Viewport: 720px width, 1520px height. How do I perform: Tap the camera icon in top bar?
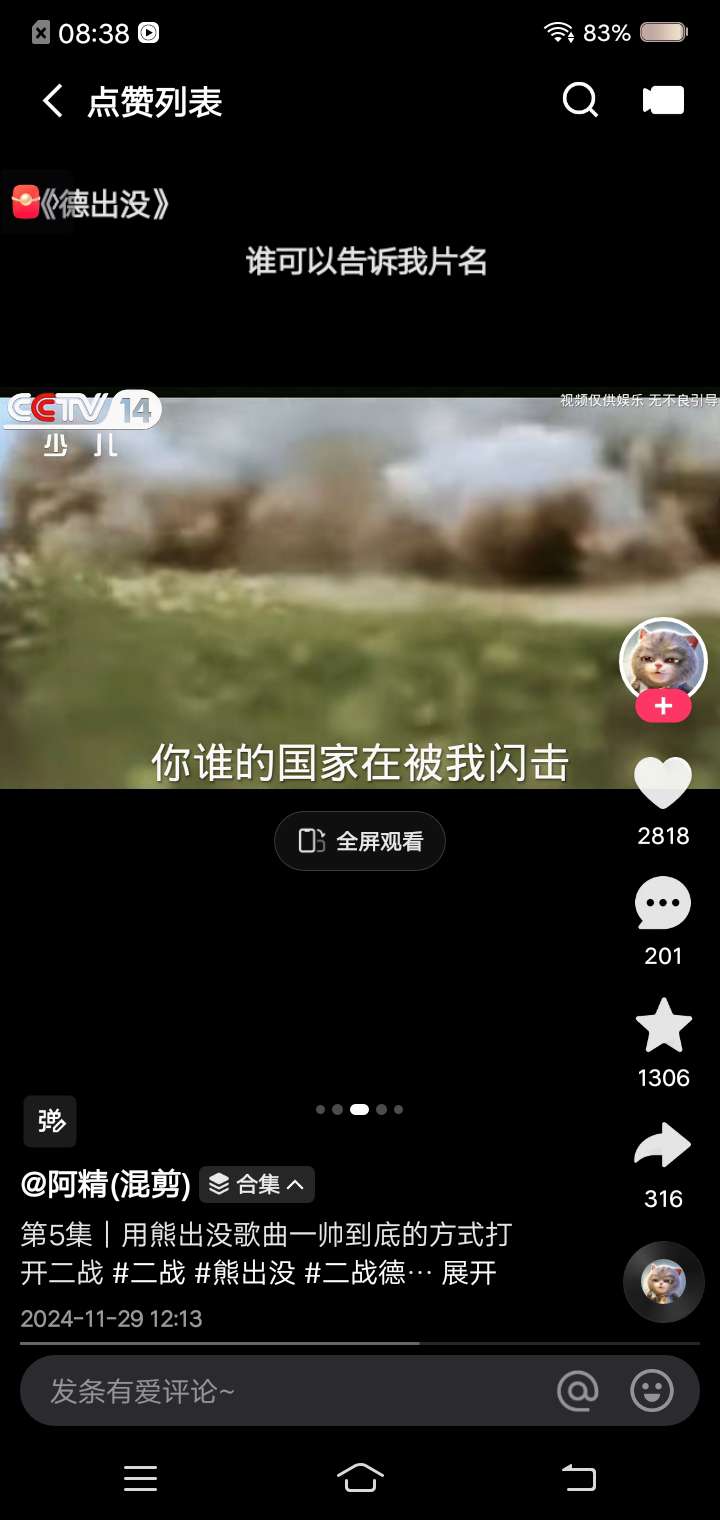tap(663, 100)
